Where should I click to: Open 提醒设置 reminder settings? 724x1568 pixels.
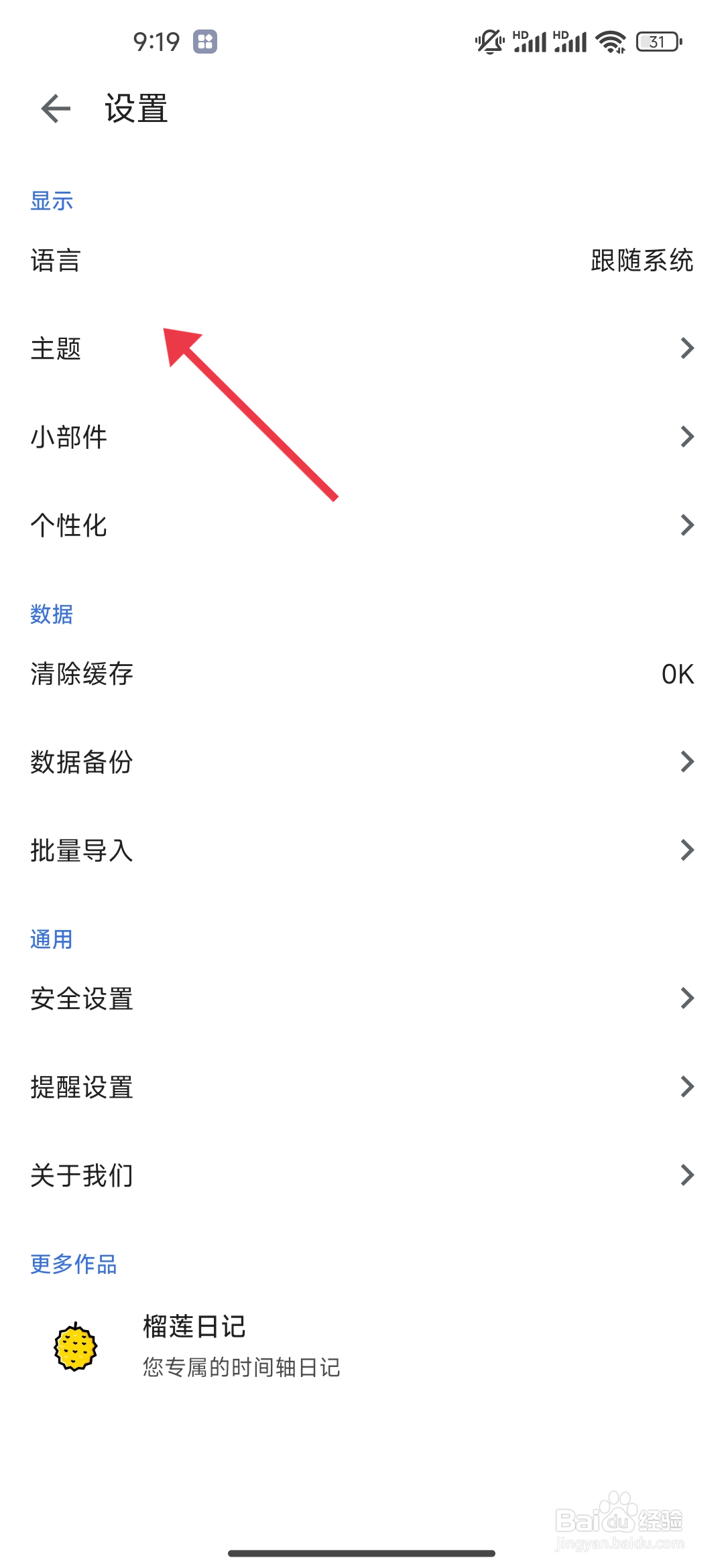click(x=362, y=1086)
